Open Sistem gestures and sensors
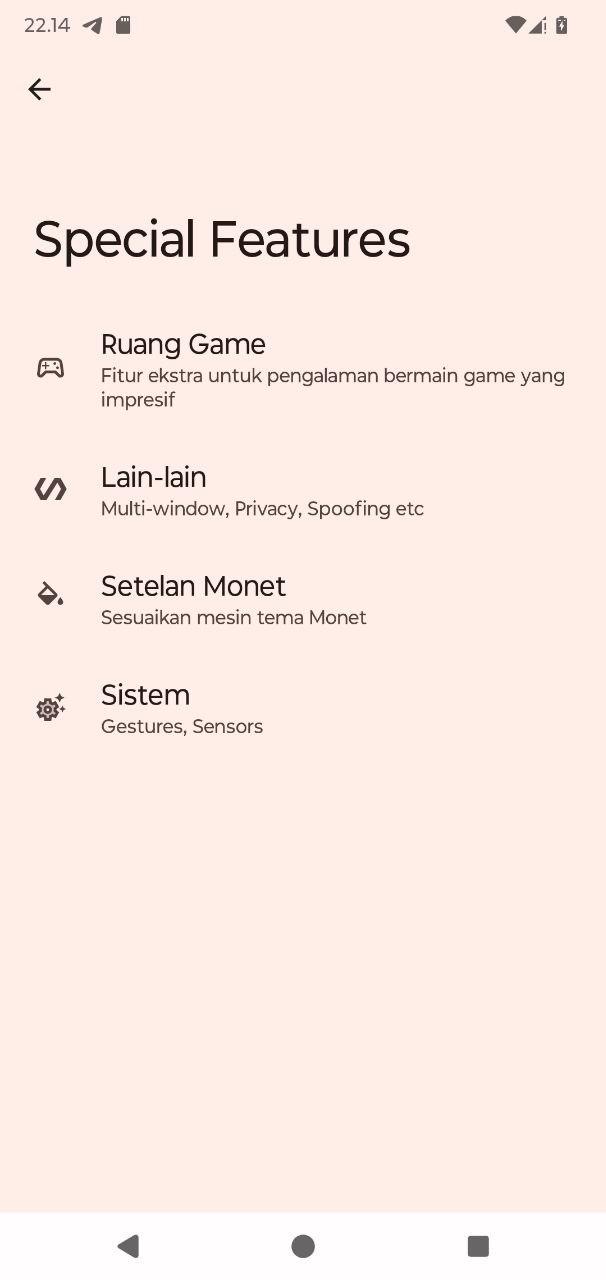 pyautogui.click(x=303, y=709)
